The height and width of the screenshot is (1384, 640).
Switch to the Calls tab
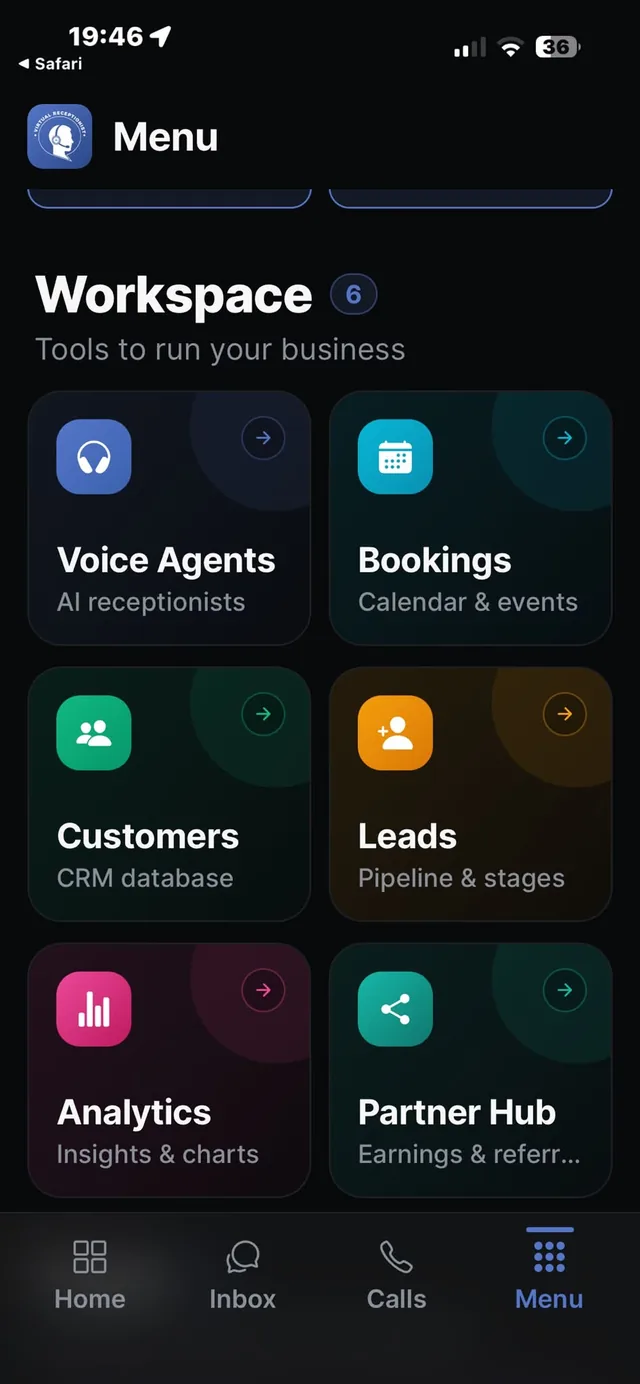click(396, 1275)
